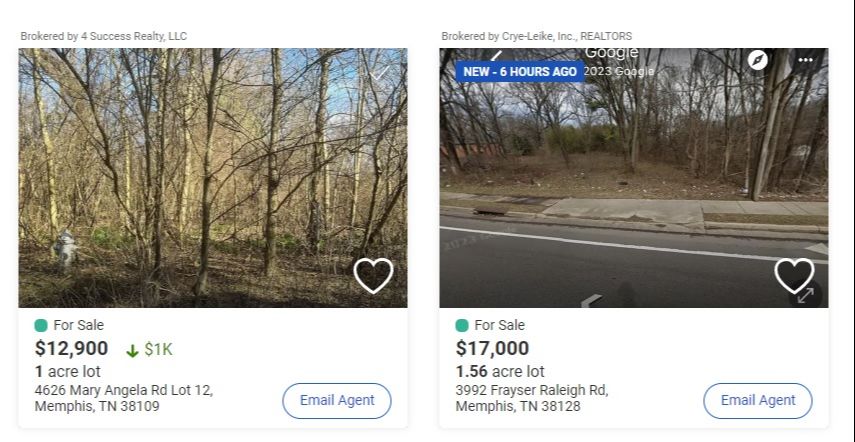Tap the street view compass icon
Screen dimensions: 855x442
coord(759,60)
